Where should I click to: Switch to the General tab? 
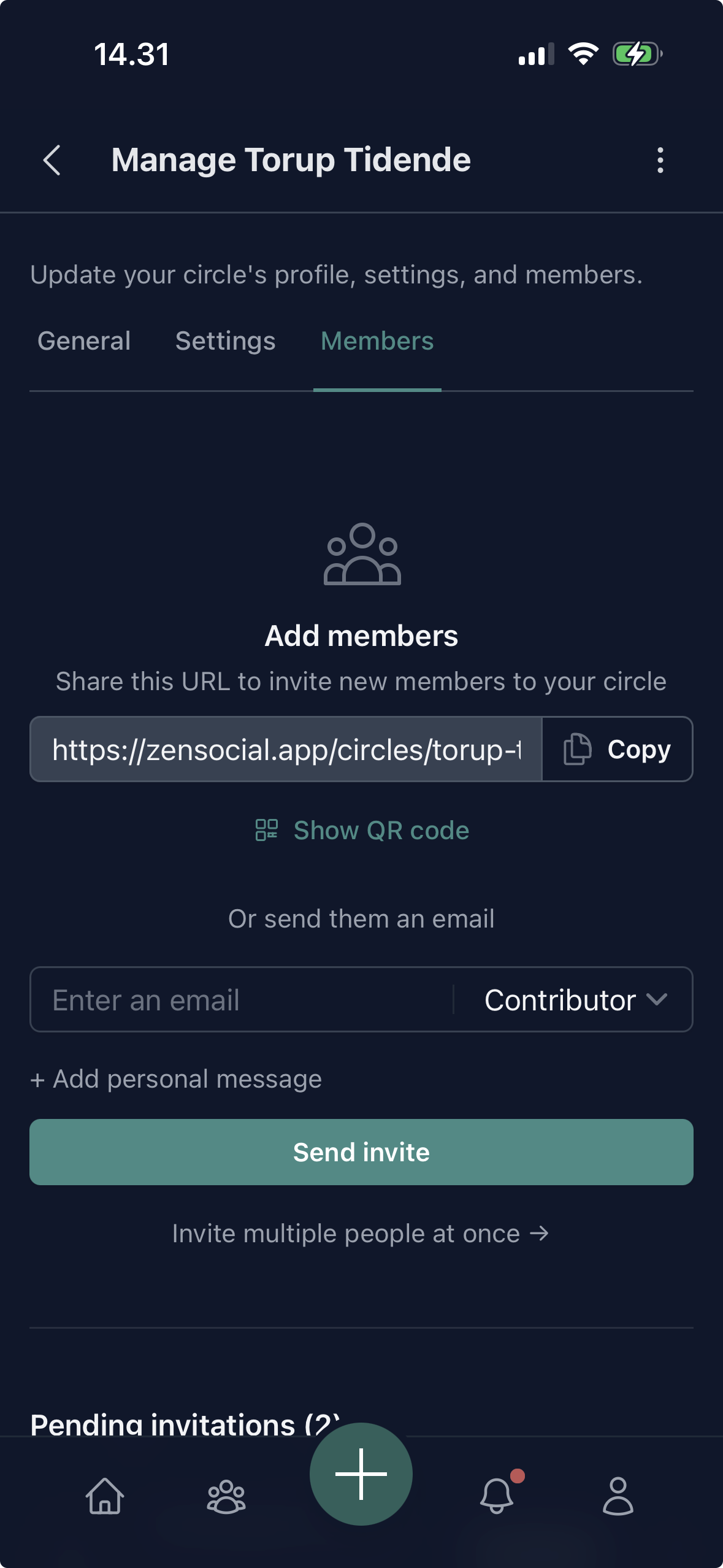coord(84,341)
